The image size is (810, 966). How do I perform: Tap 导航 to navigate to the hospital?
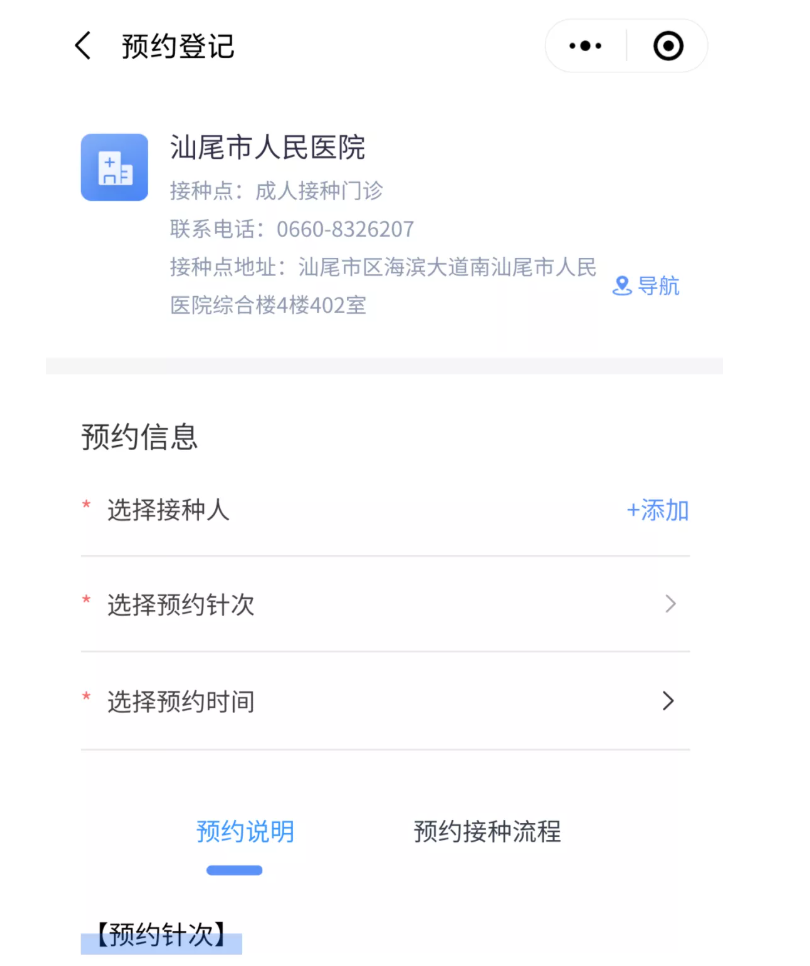coord(647,286)
